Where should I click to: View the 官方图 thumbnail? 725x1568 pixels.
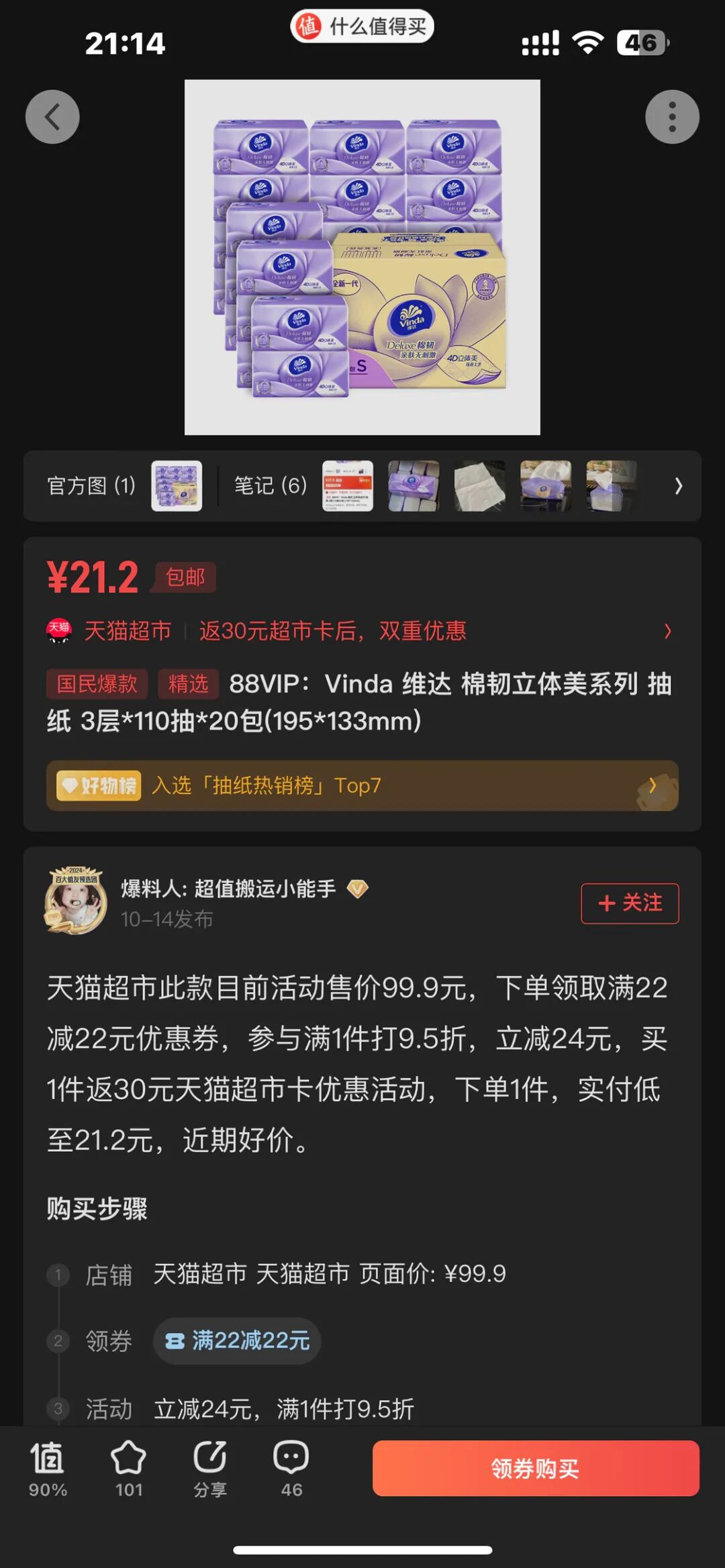(x=177, y=486)
